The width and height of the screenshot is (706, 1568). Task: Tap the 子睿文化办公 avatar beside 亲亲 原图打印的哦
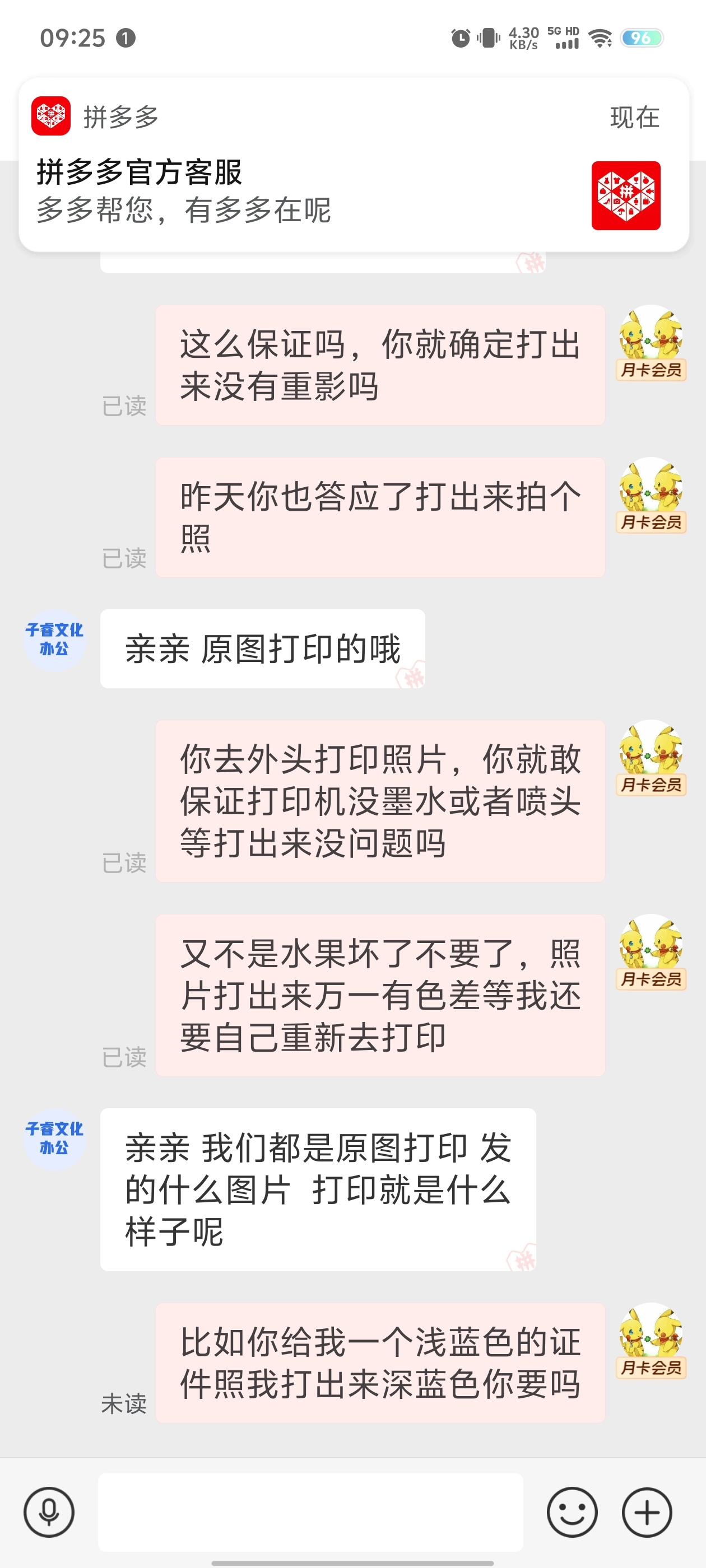(54, 640)
